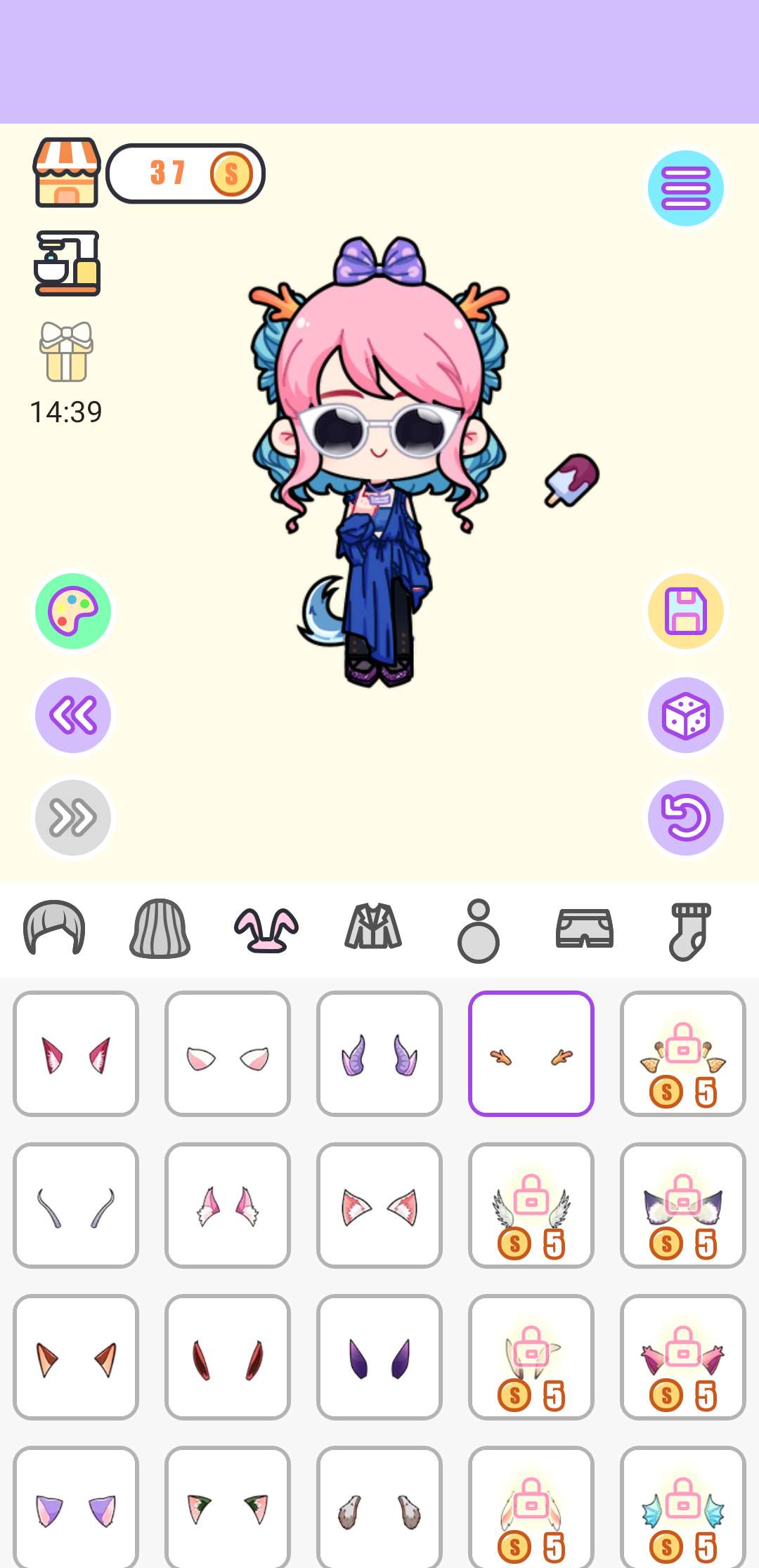Open the free gift box
The image size is (759, 1568).
click(67, 352)
